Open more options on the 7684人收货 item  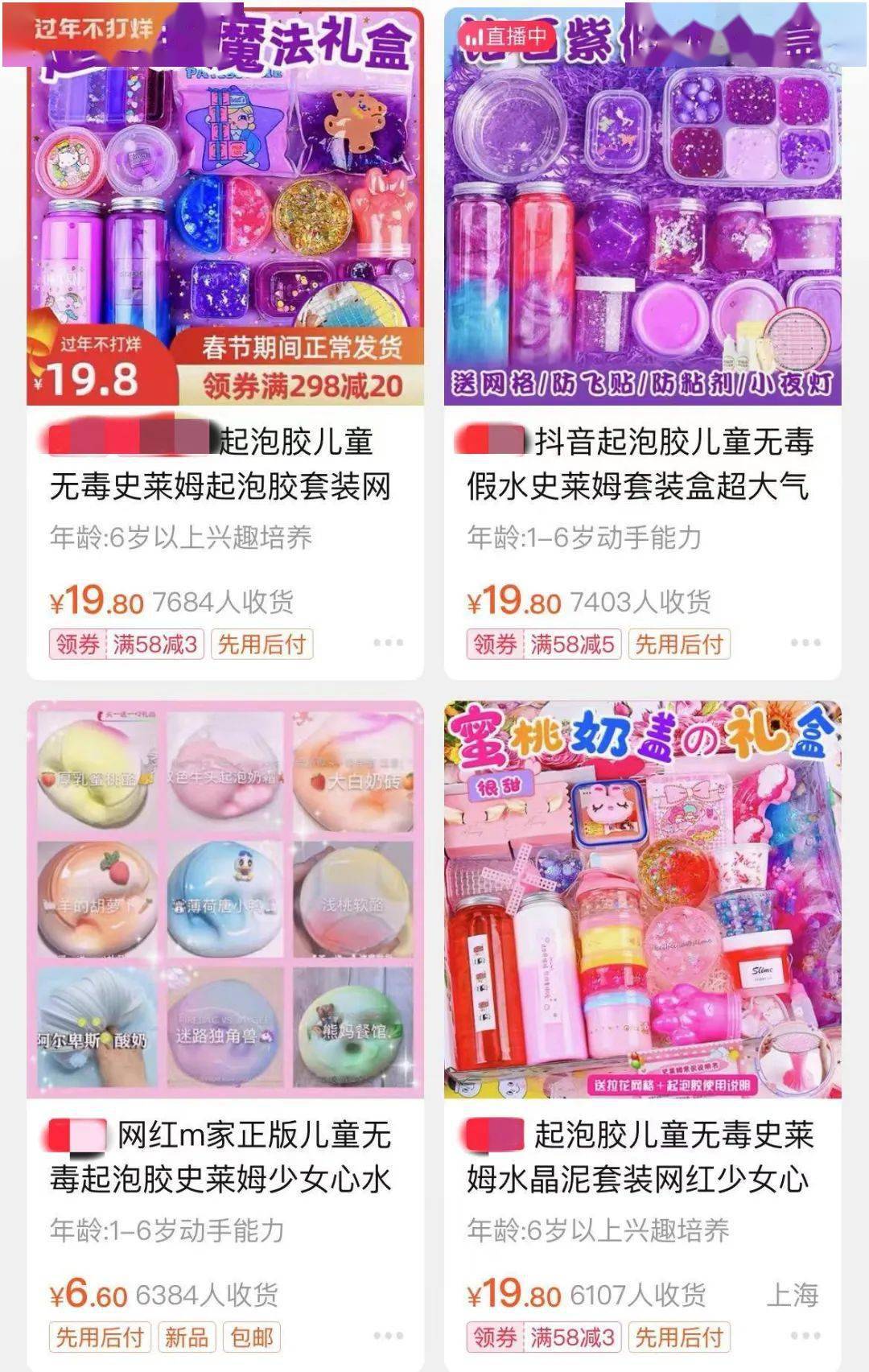coord(388,643)
